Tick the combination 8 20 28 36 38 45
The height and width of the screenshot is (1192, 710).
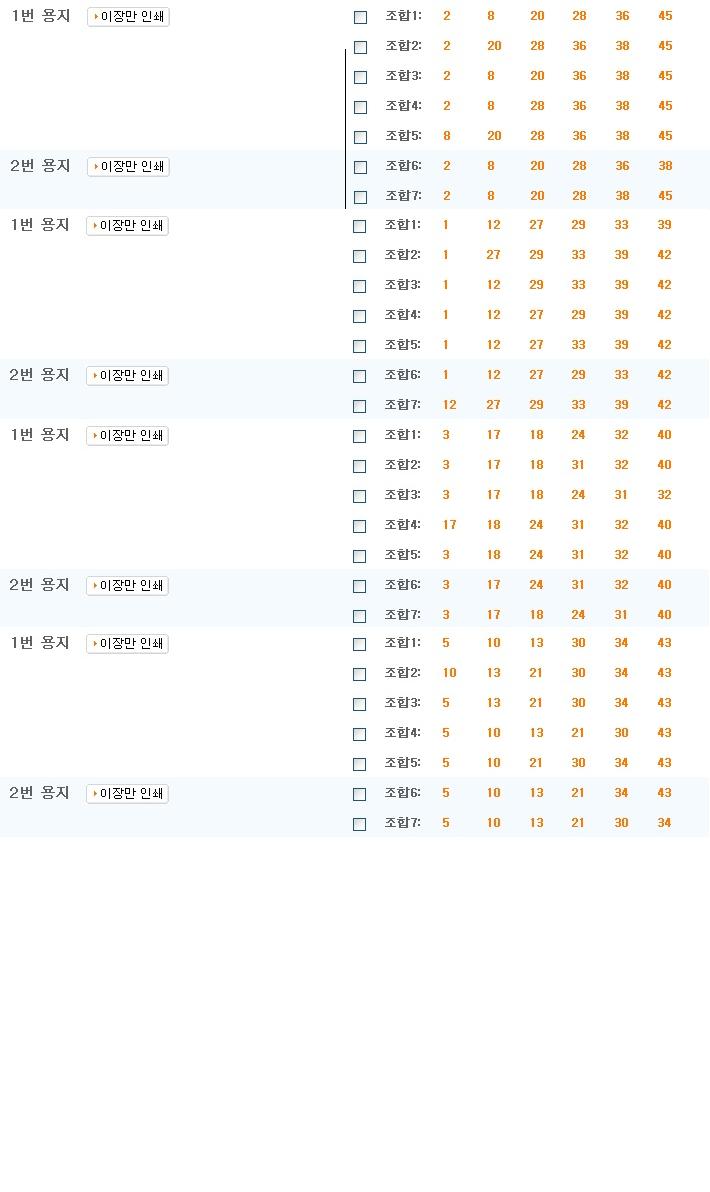[x=360, y=137]
